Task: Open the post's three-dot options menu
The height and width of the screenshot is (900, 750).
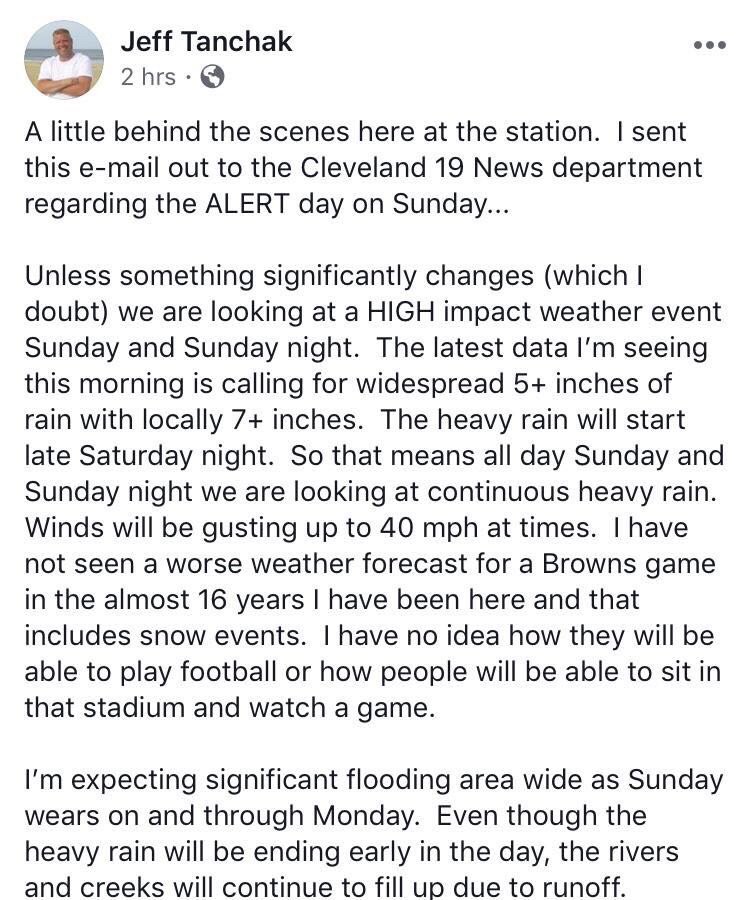Action: 709,45
